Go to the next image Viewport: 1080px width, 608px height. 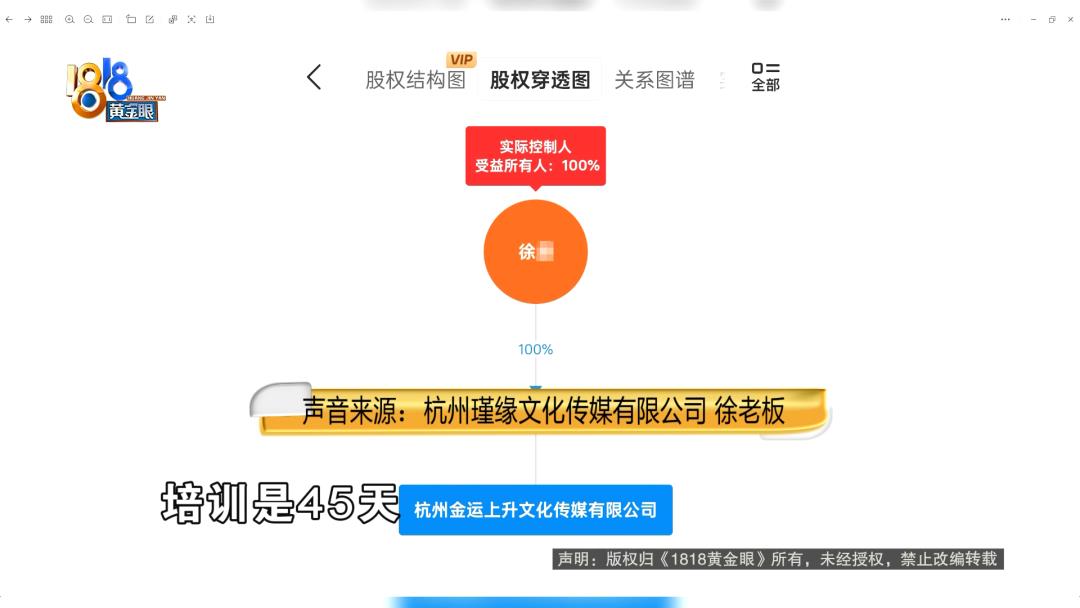28,19
